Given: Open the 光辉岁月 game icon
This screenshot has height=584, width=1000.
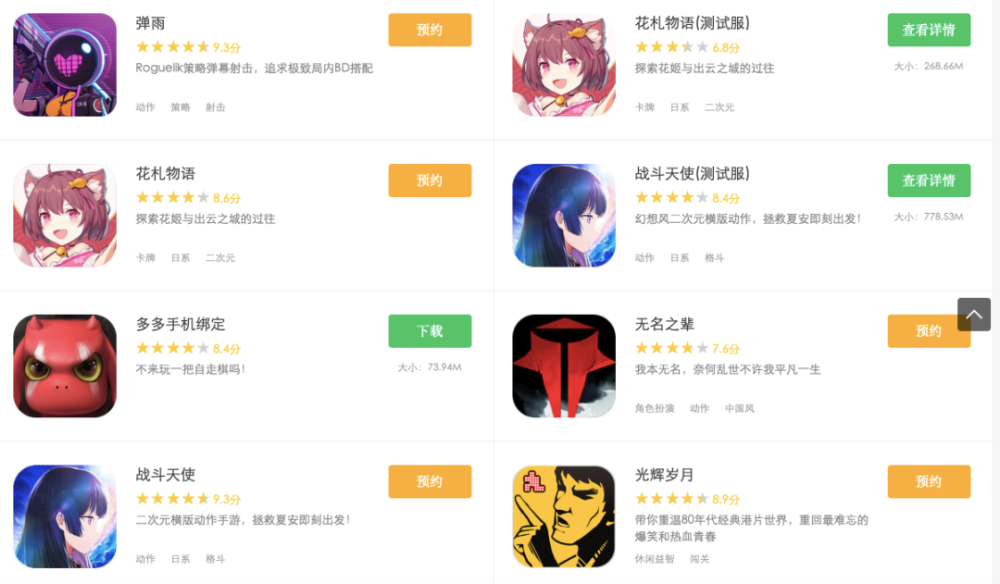Looking at the screenshot, I should pyautogui.click(x=564, y=516).
